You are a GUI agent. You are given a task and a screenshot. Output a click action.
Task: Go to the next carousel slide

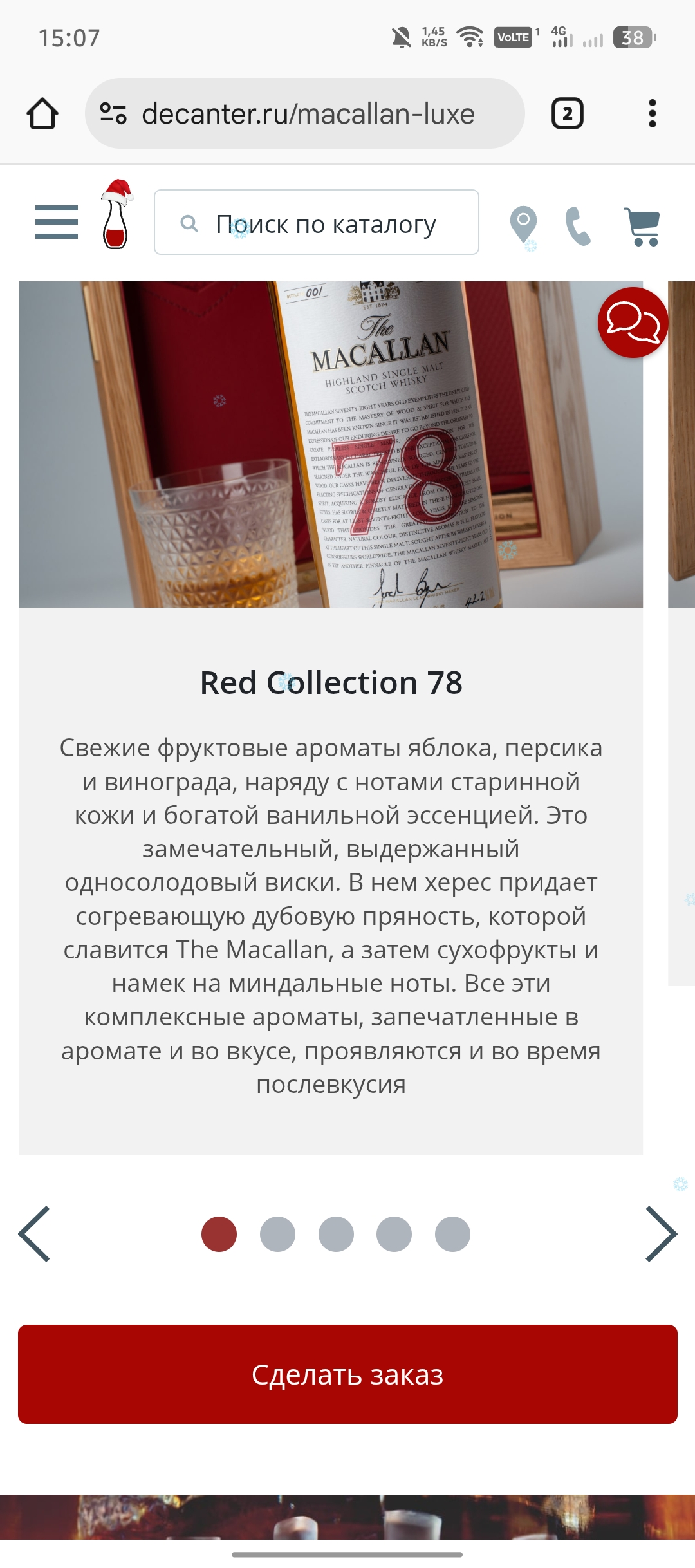(x=661, y=1234)
